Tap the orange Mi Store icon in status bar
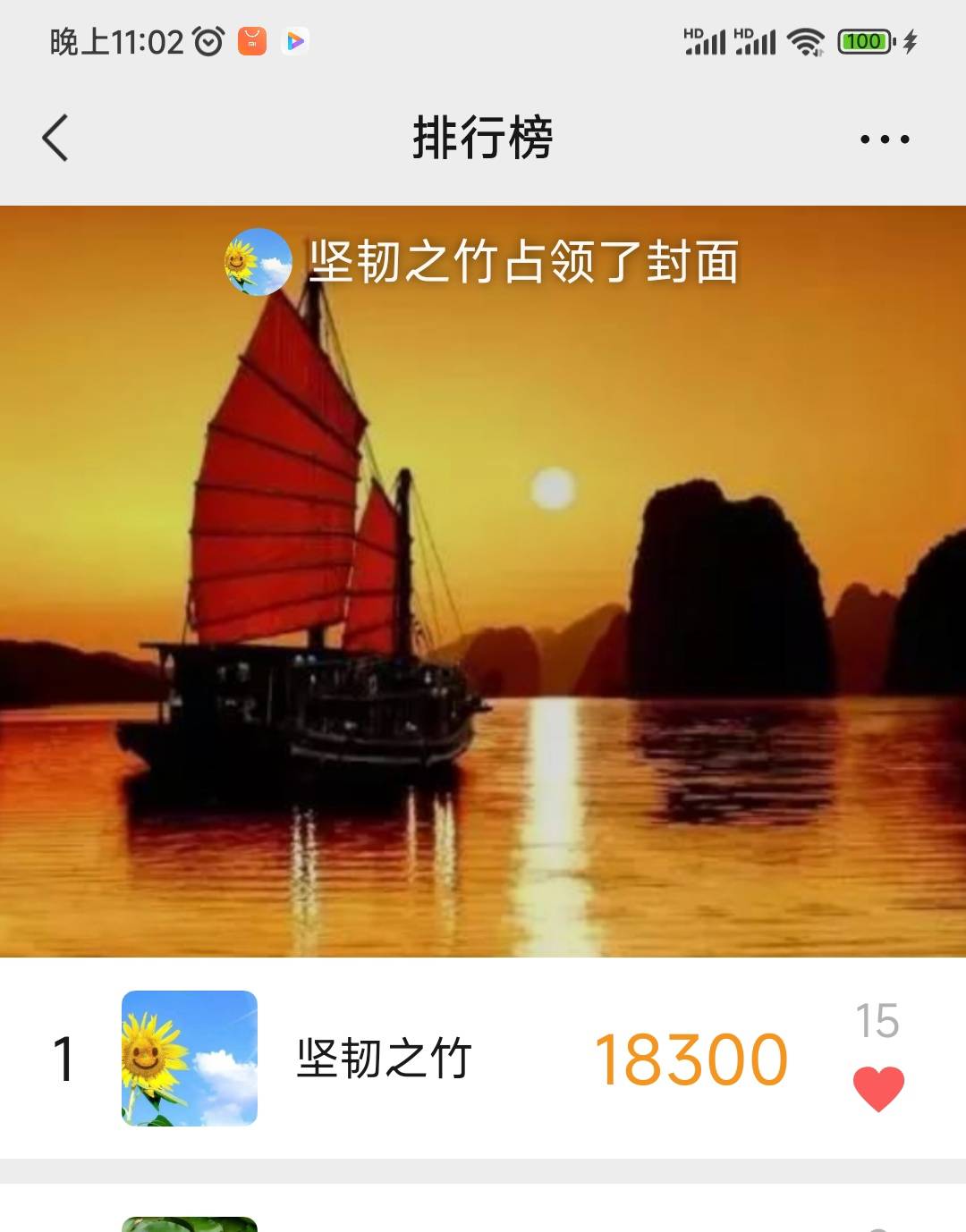Image resolution: width=966 pixels, height=1232 pixels. pos(250,41)
